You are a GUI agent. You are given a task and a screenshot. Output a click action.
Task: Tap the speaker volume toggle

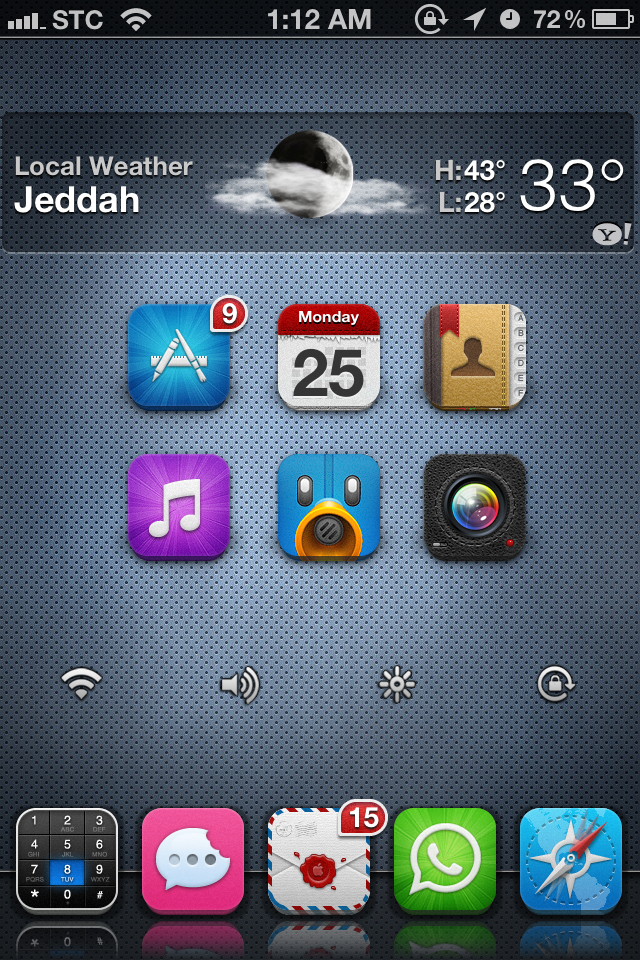(x=240, y=684)
